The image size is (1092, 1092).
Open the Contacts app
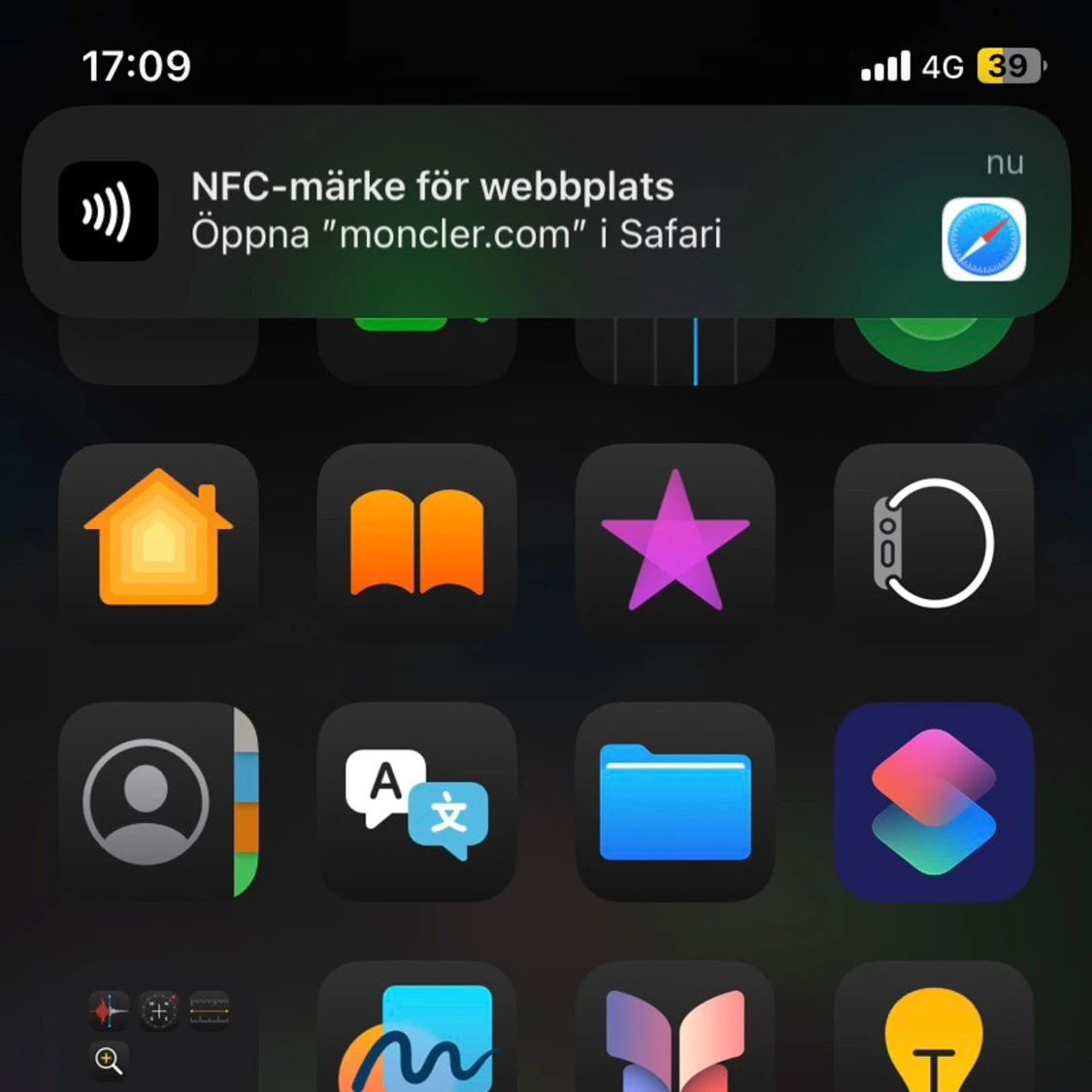pos(159,802)
